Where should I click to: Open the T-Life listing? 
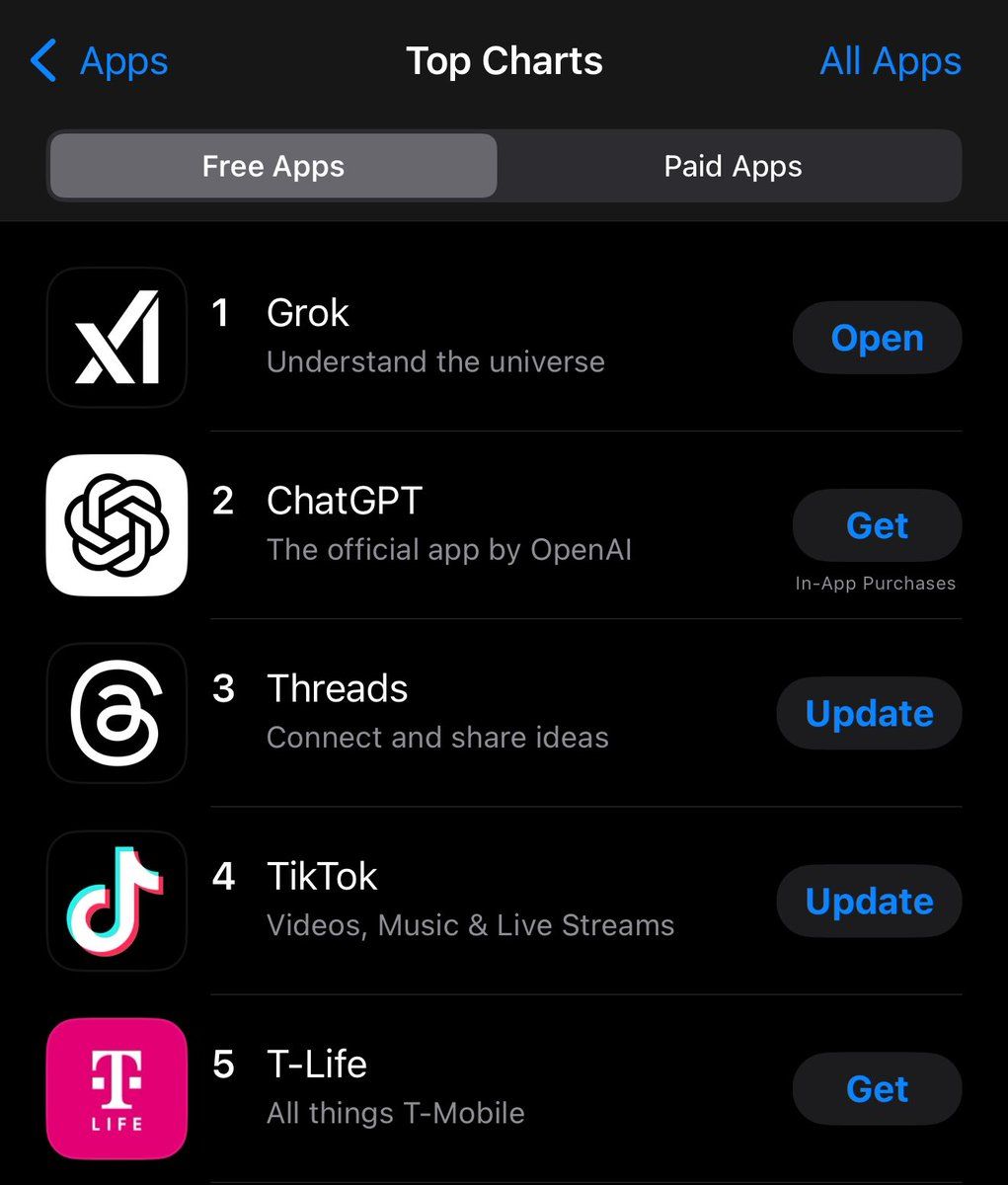(x=395, y=1086)
